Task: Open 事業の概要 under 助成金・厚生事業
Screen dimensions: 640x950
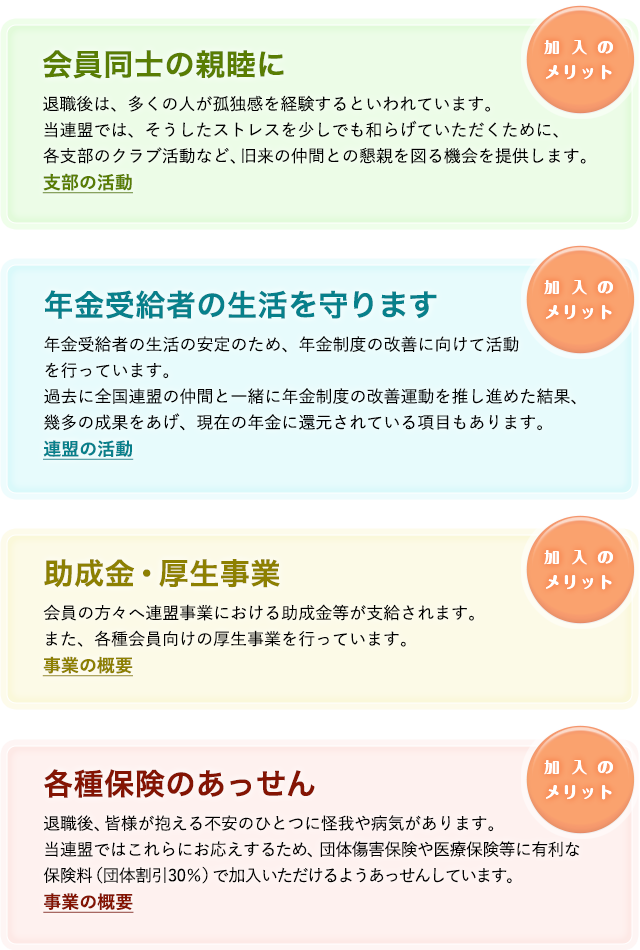Action: (x=88, y=665)
